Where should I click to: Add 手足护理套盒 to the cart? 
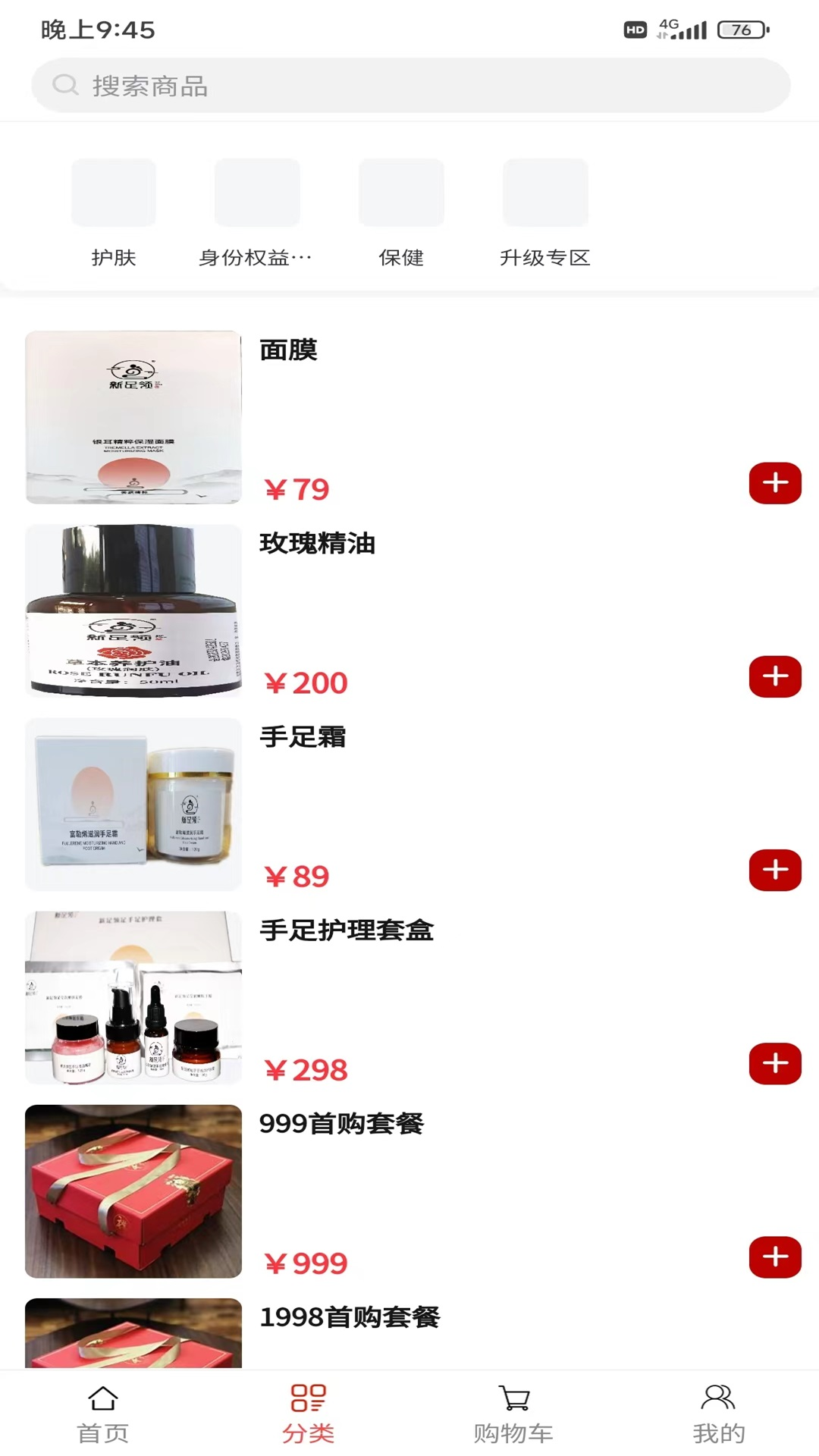(775, 1063)
